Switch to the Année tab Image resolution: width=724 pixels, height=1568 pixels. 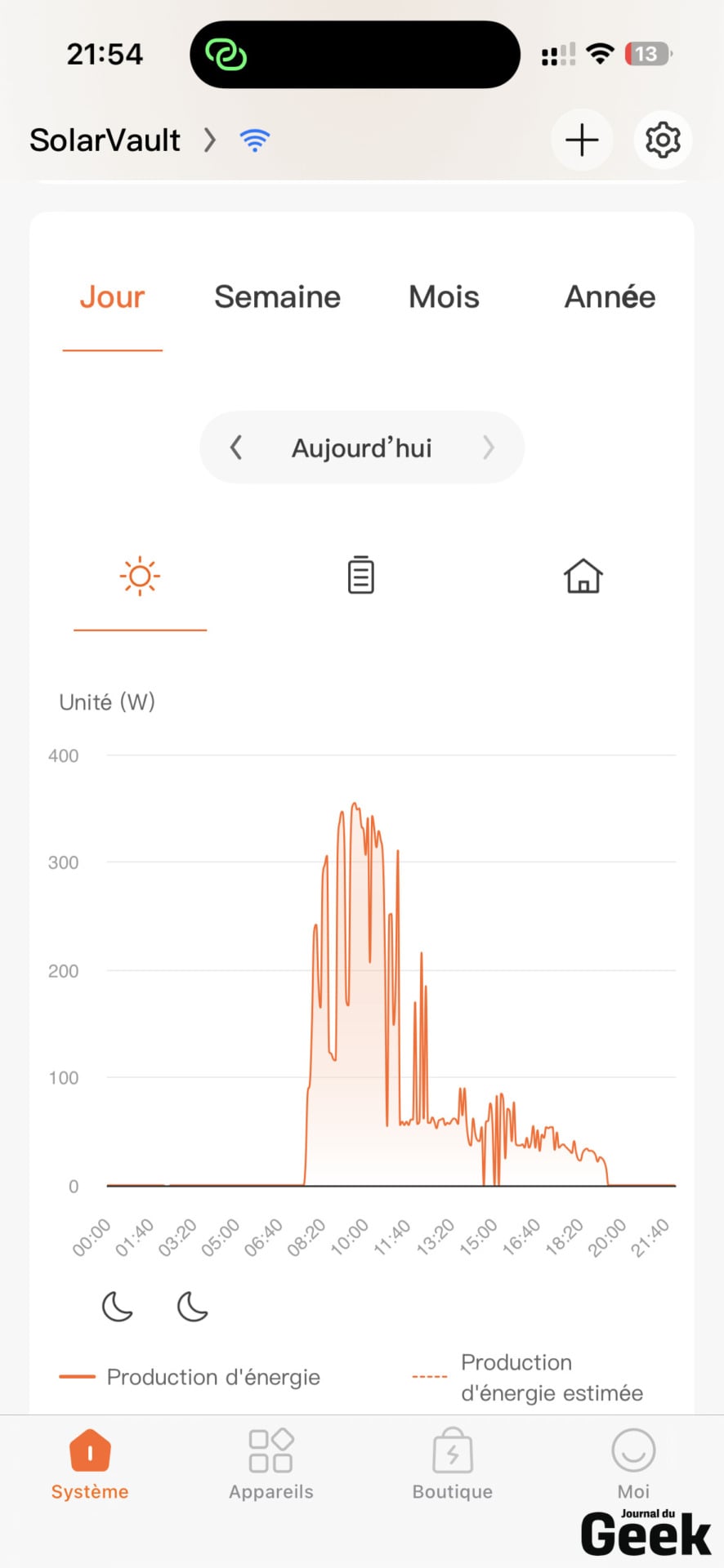(610, 297)
